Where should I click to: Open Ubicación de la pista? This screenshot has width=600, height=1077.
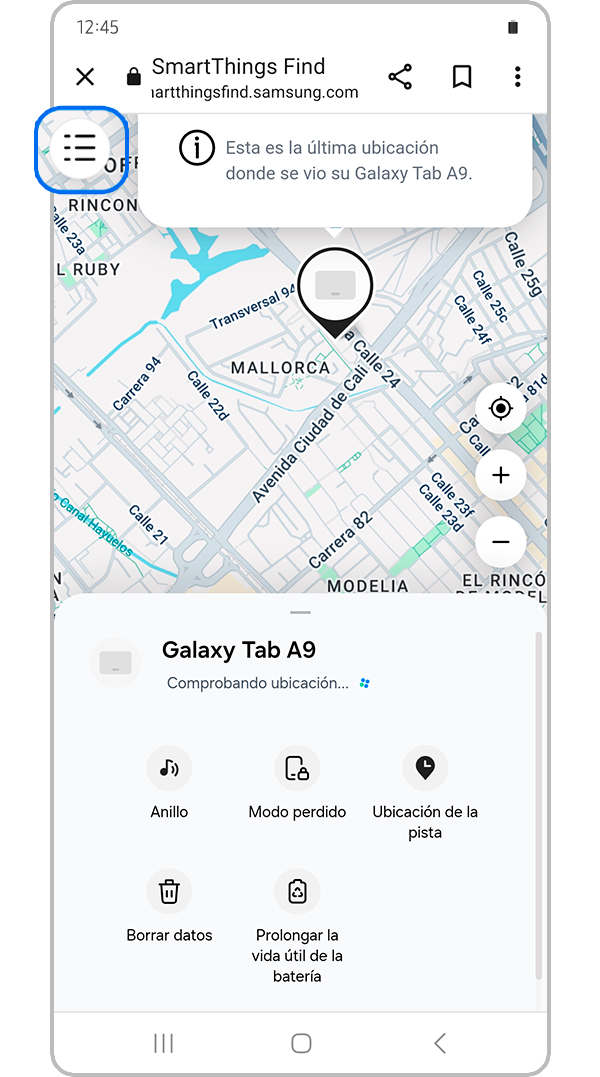[425, 769]
